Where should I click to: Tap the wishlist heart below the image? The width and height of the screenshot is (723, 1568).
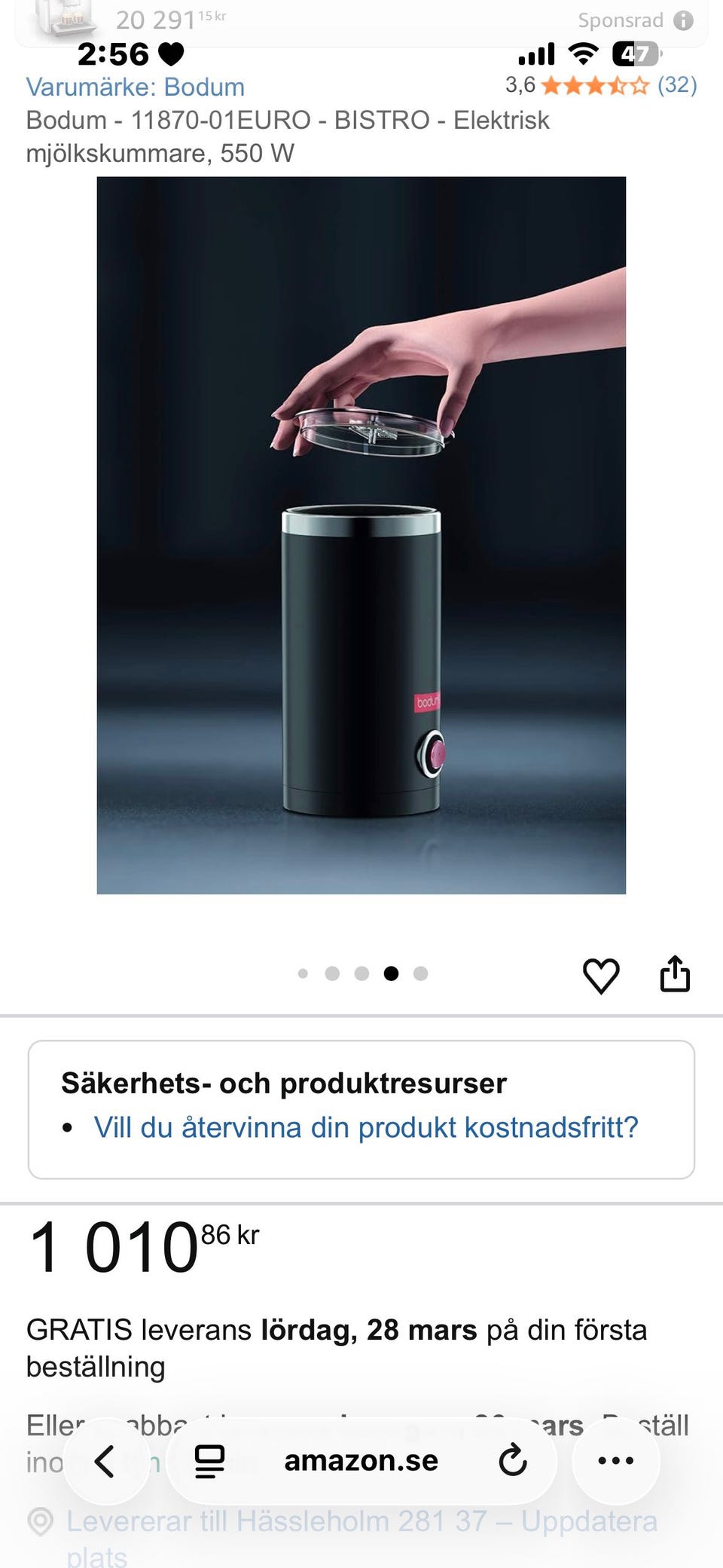tap(601, 974)
